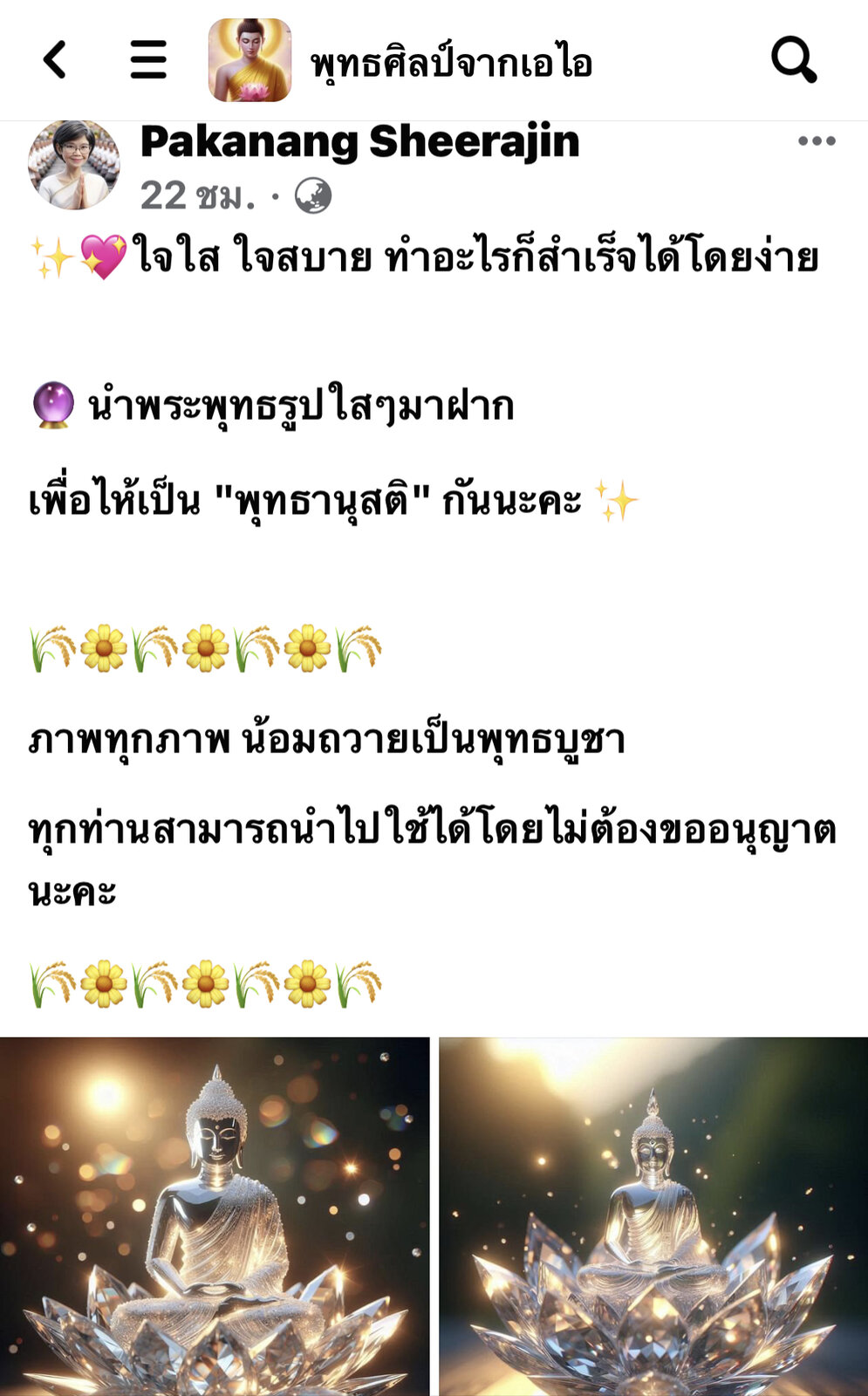Open the hamburger menu
The height and width of the screenshot is (1396, 868).
[148, 60]
